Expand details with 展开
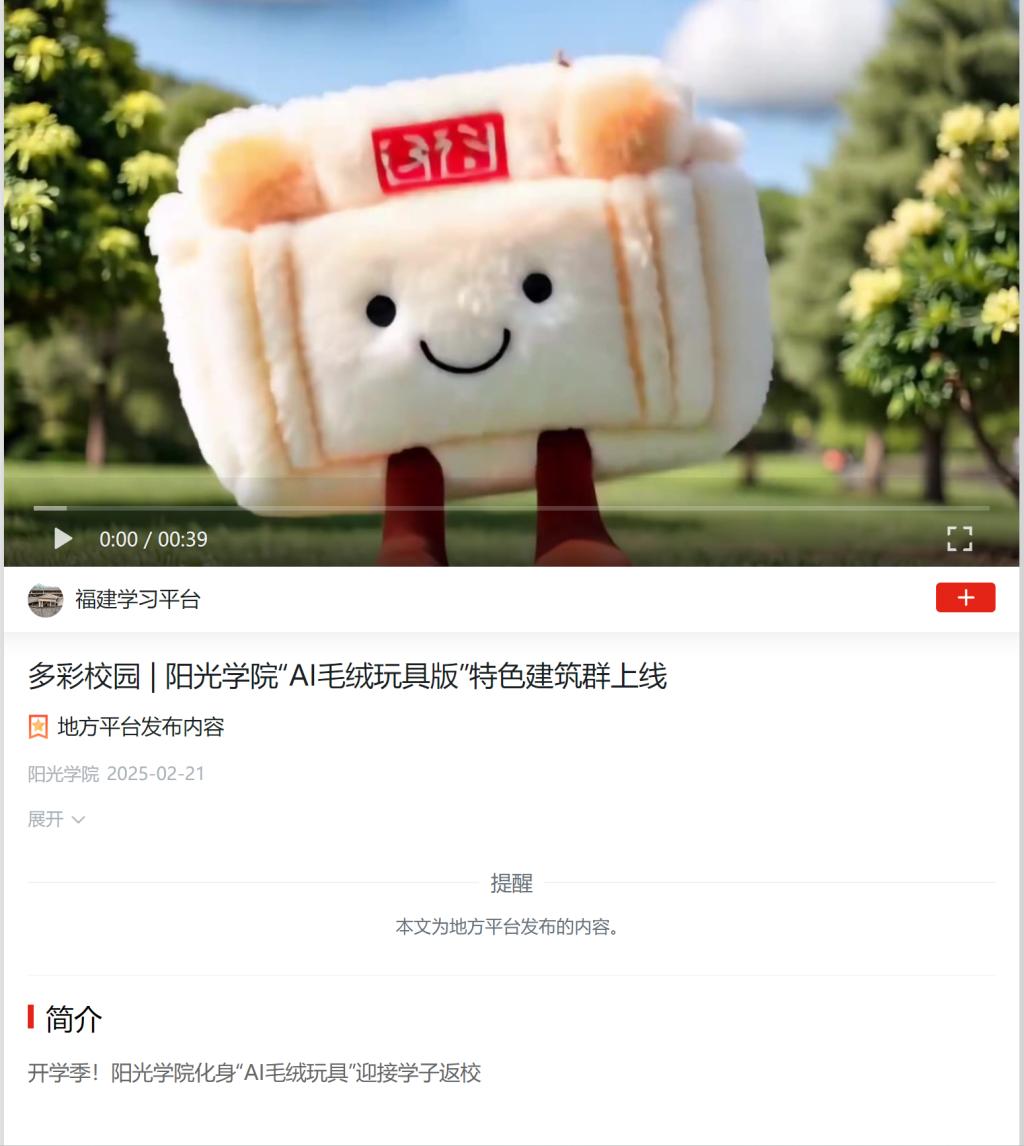 pyautogui.click(x=56, y=819)
